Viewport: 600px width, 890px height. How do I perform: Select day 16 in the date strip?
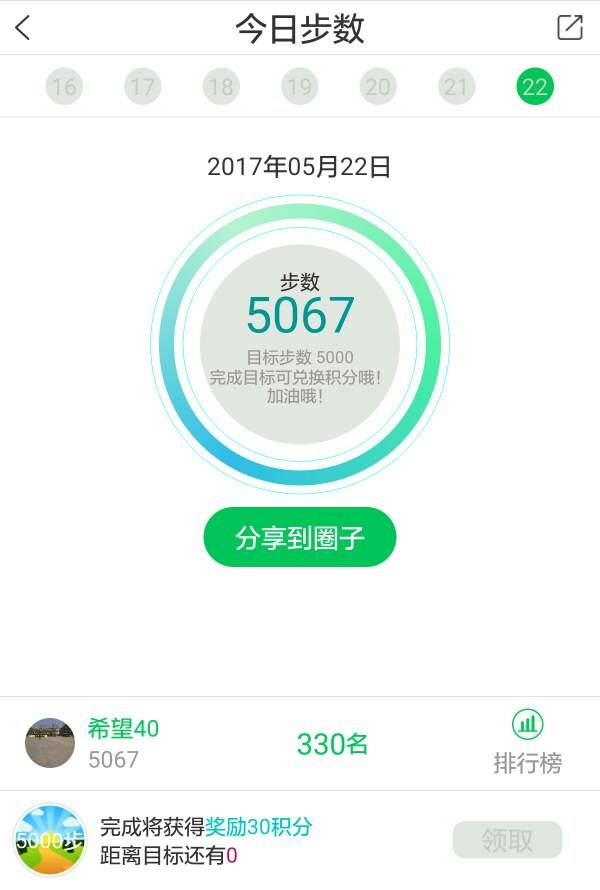click(x=63, y=87)
